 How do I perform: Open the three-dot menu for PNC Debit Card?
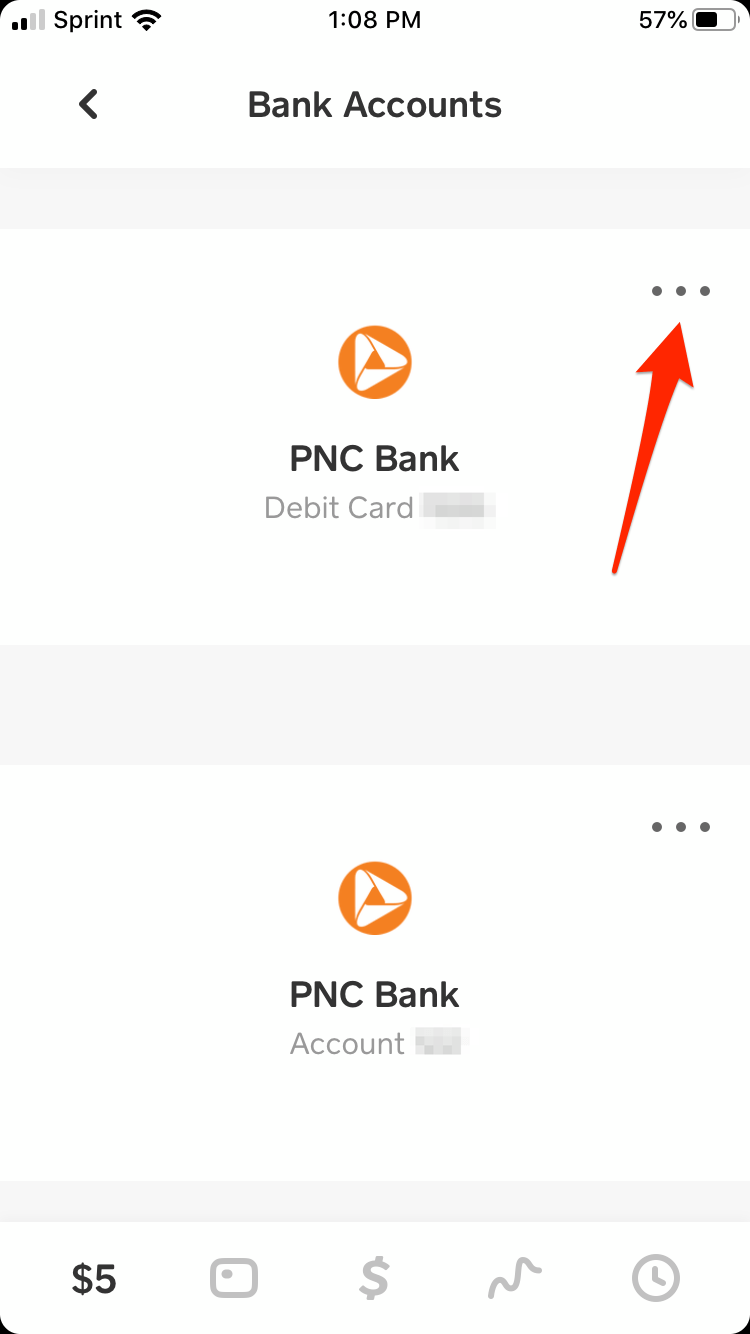click(680, 291)
